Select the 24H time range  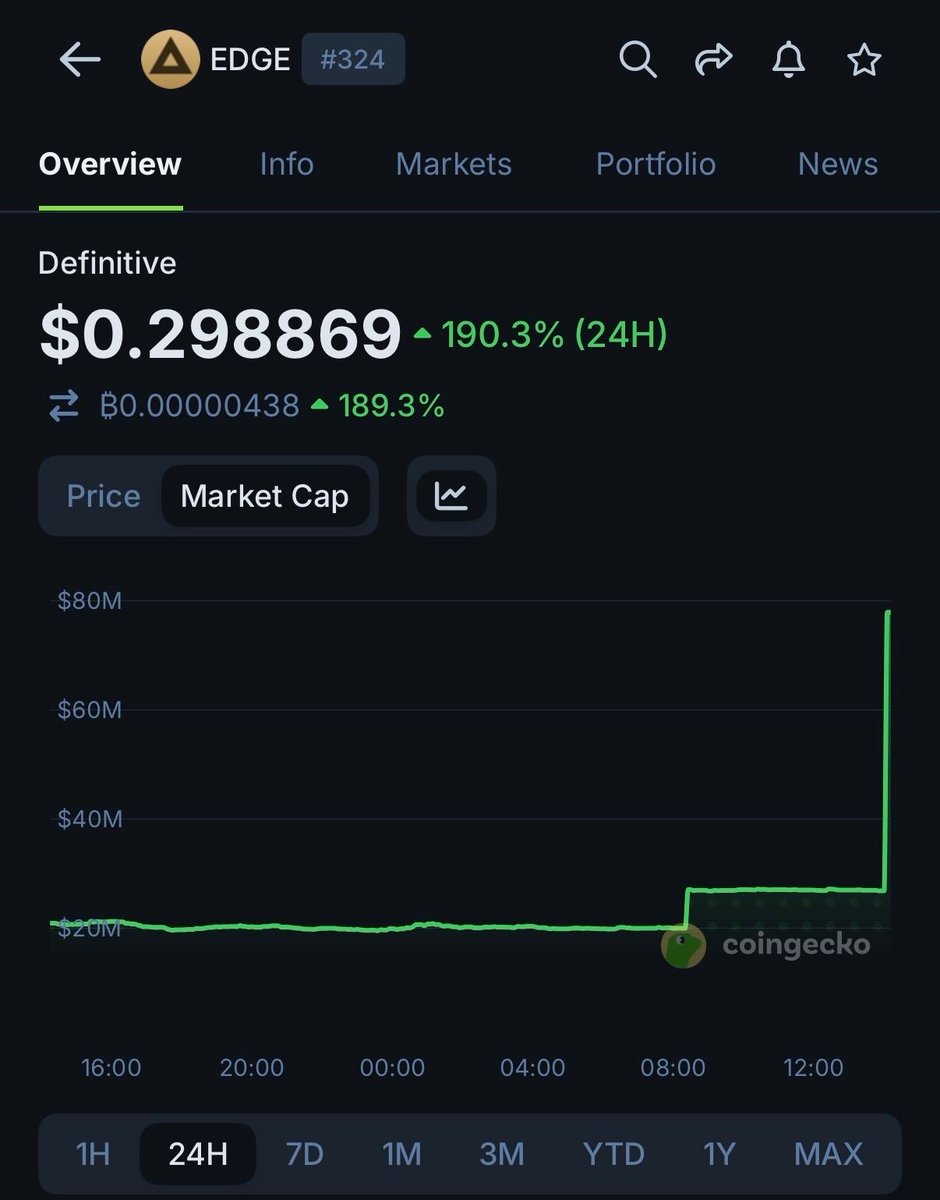click(198, 1154)
